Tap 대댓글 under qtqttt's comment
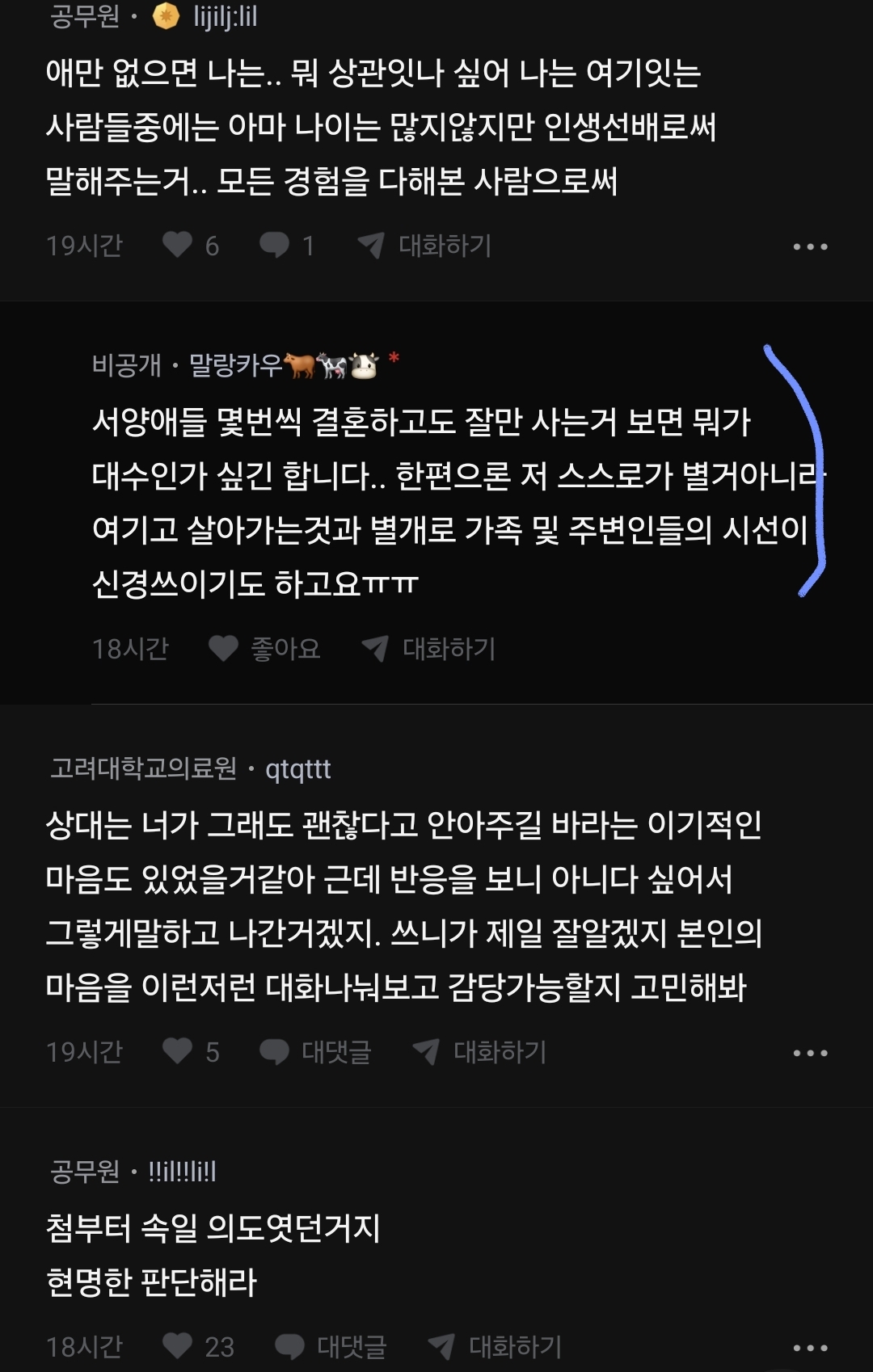The height and width of the screenshot is (1372, 873). pyautogui.click(x=316, y=1051)
